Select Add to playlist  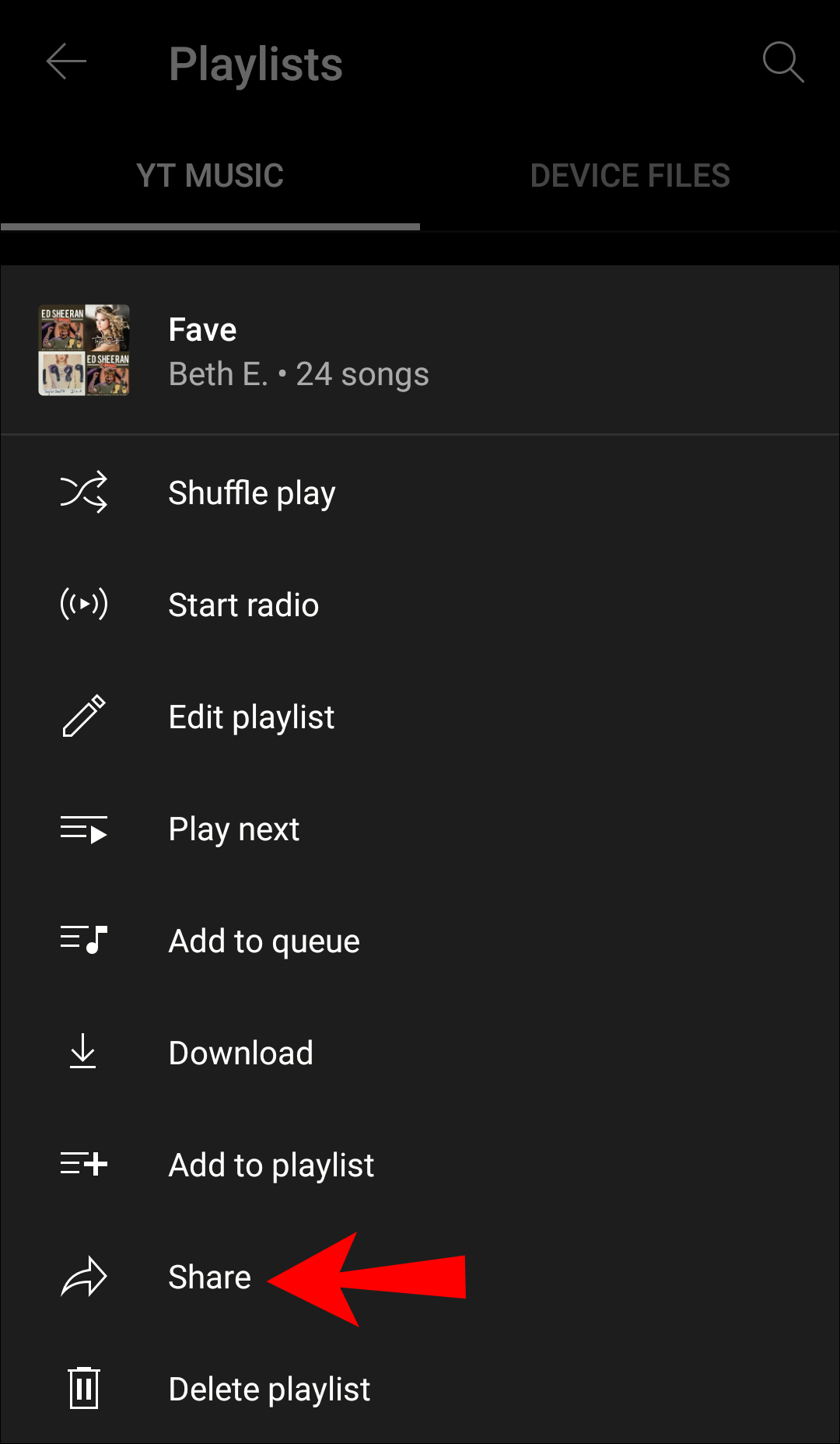(271, 1165)
